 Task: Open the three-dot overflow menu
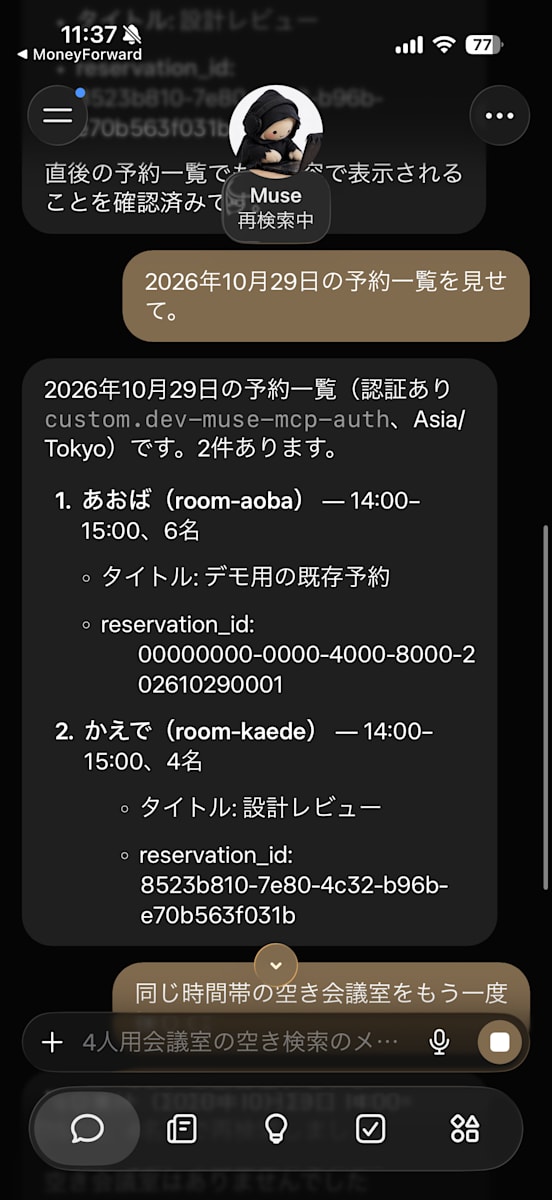499,115
